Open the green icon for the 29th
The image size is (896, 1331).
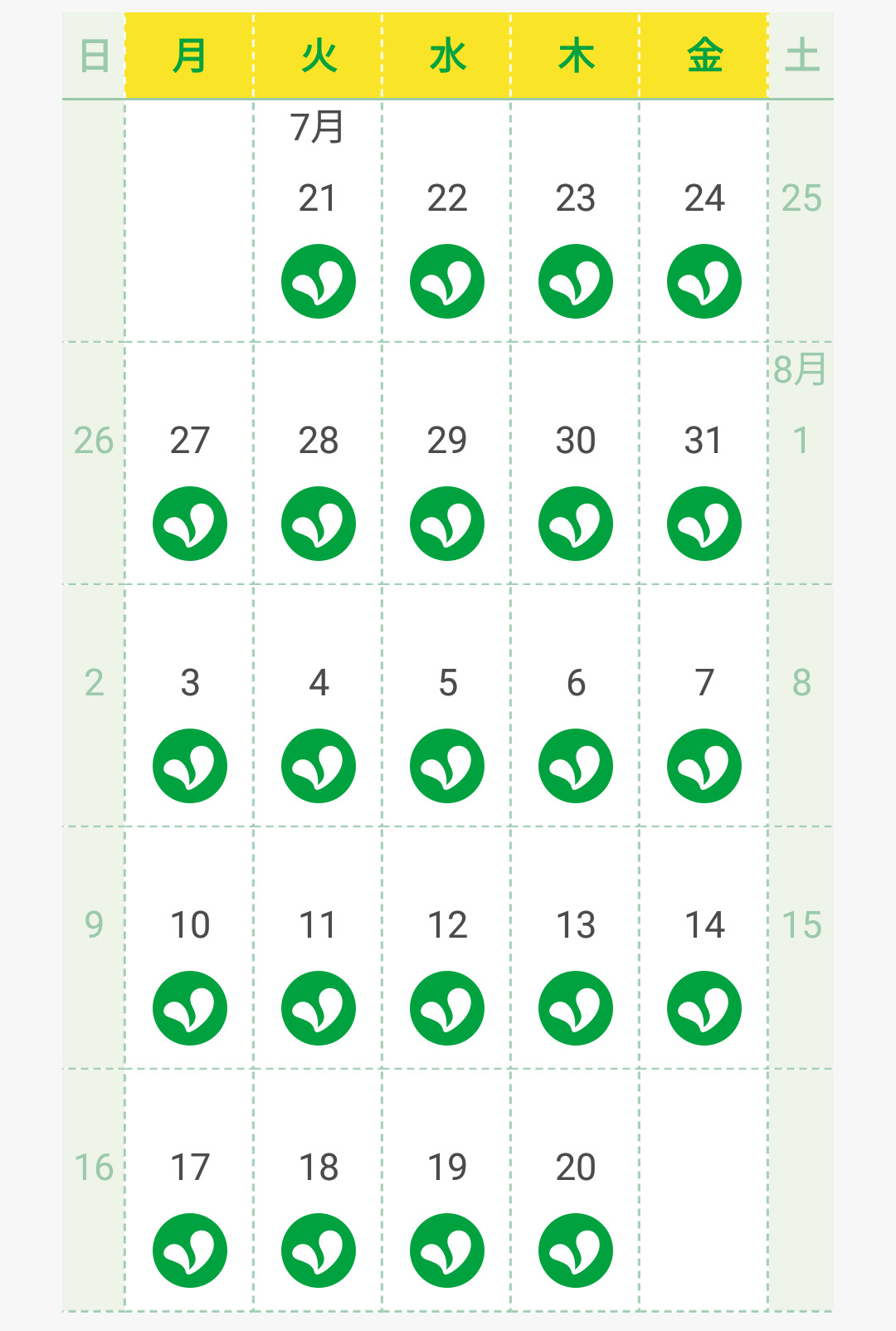tap(447, 524)
